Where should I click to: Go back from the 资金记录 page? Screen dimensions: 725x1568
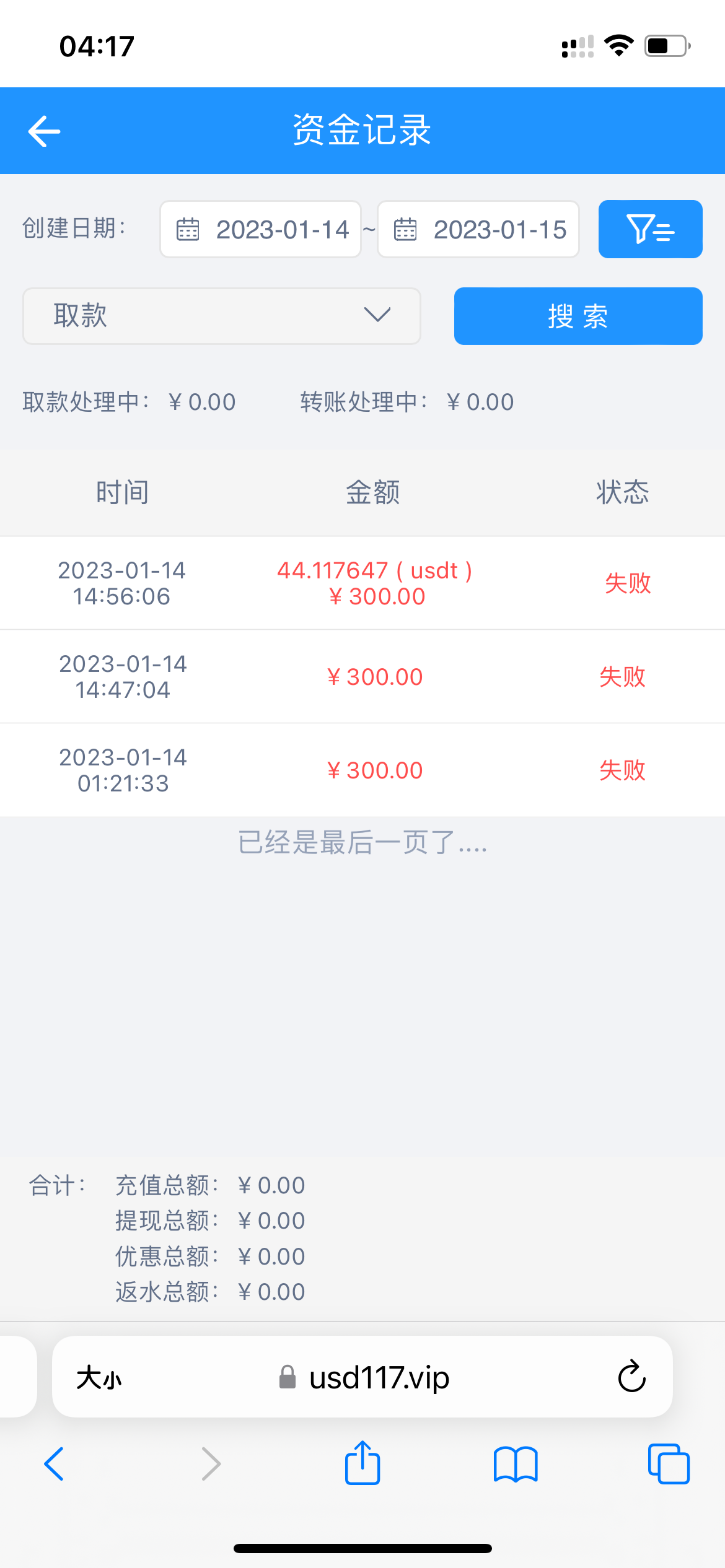(44, 131)
